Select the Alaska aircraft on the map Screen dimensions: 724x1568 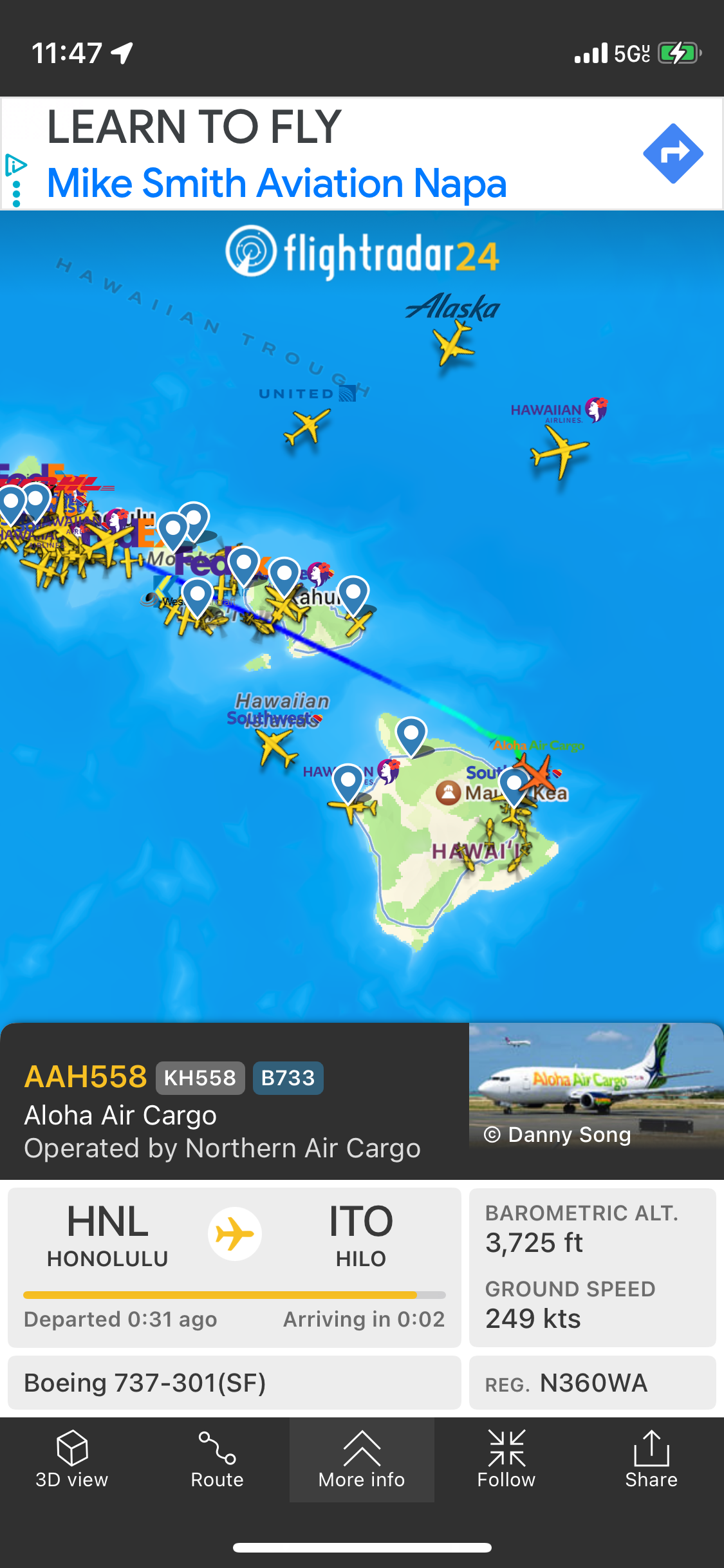point(454,343)
